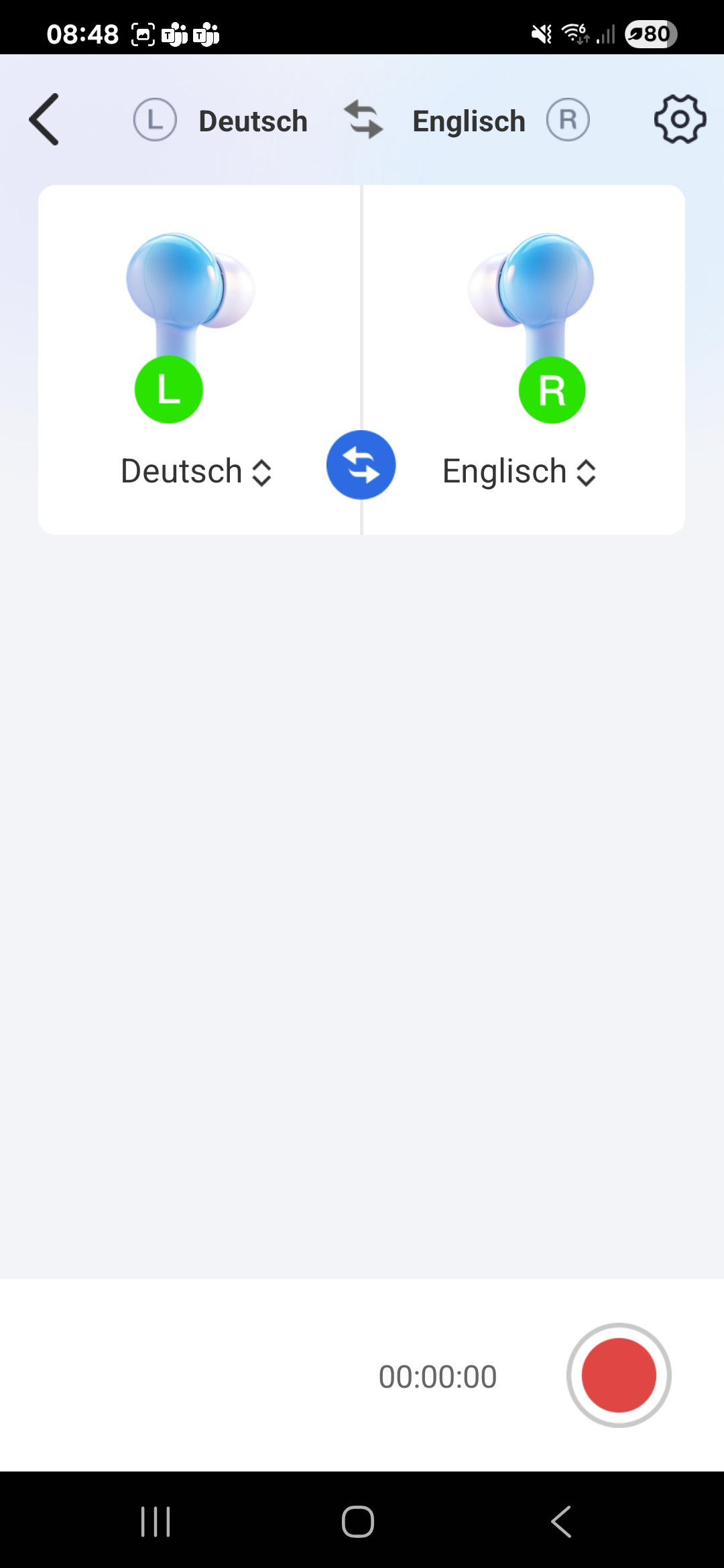Go to the home screen
The width and height of the screenshot is (724, 1568).
point(358,1521)
